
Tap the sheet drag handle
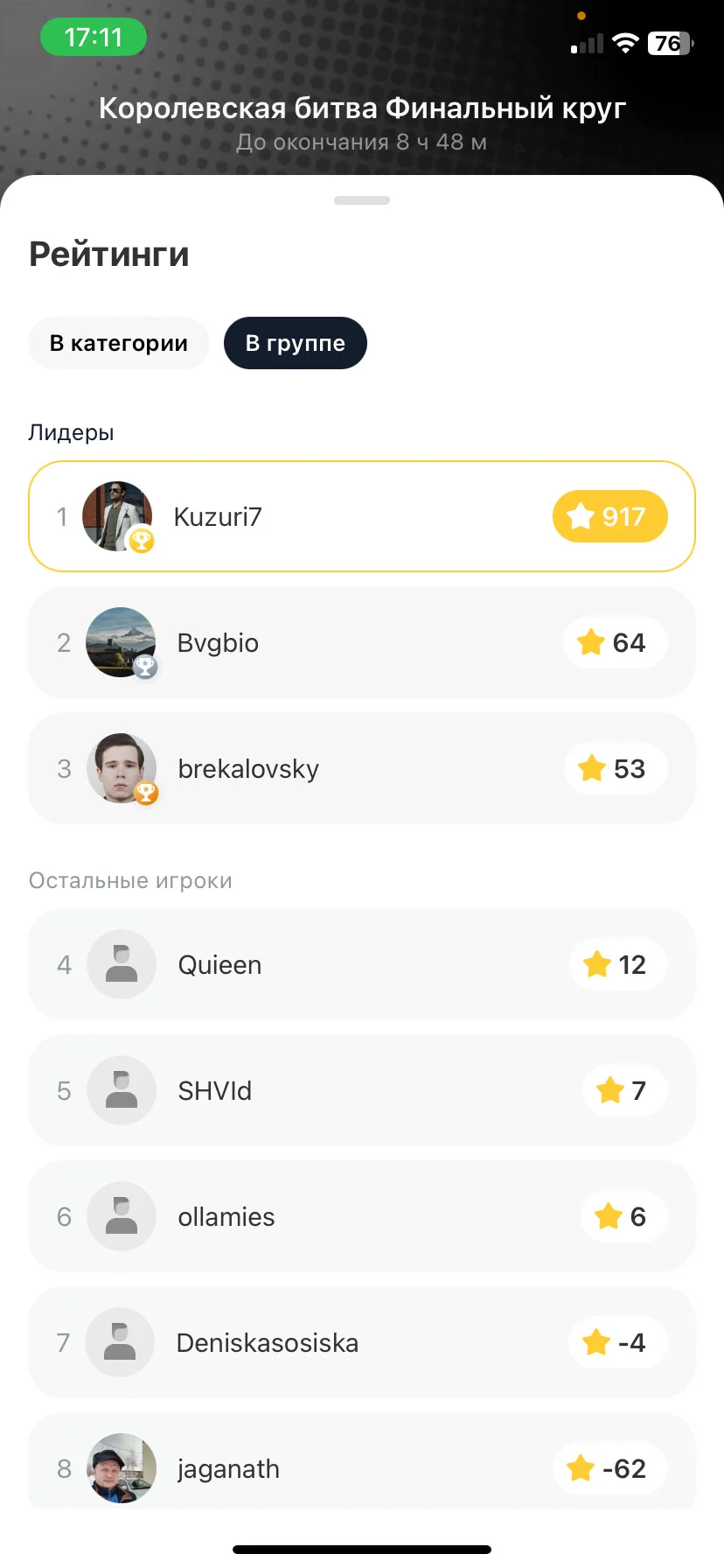[x=362, y=200]
